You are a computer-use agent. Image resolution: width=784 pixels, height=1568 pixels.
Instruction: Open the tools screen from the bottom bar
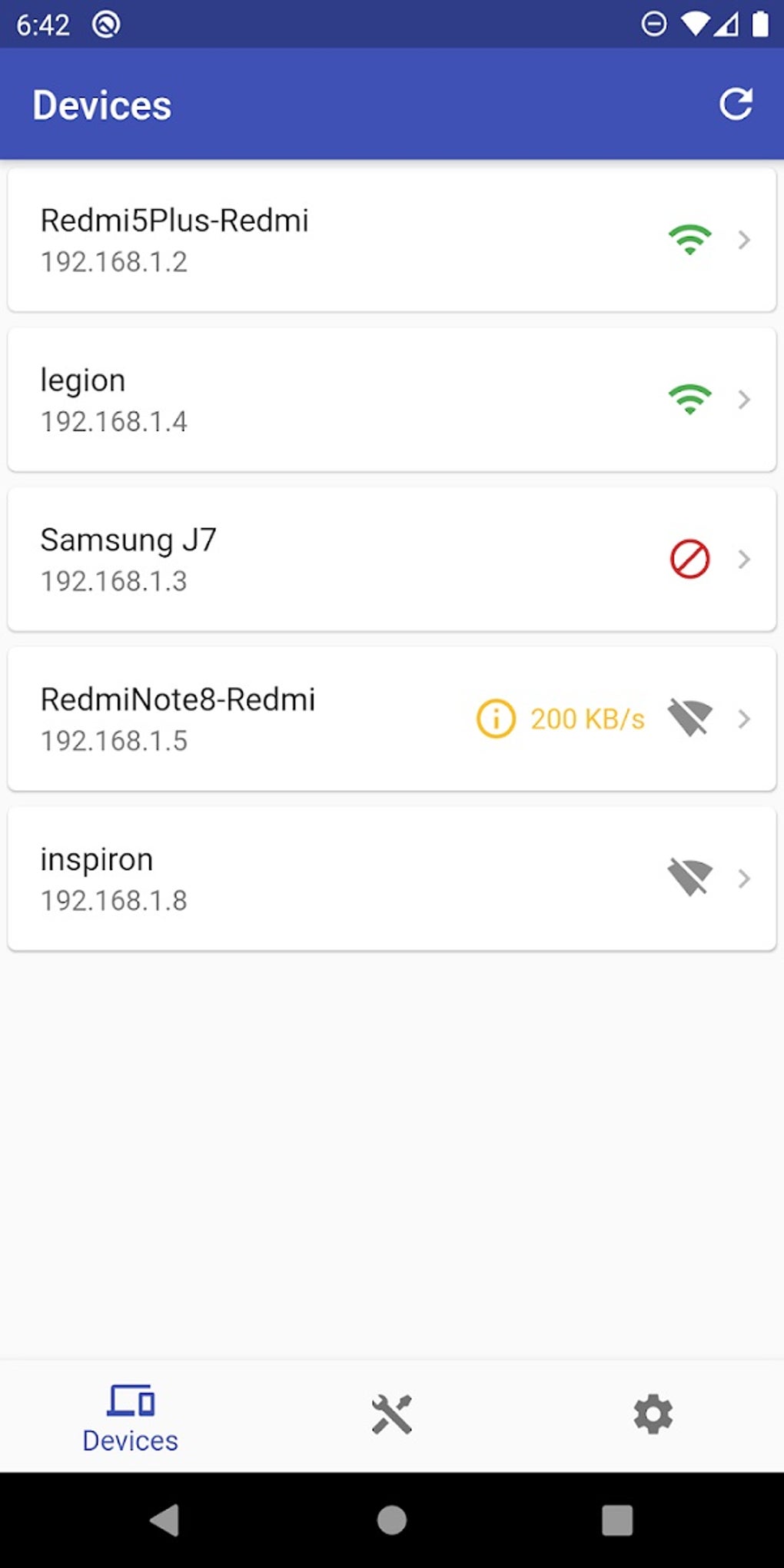(392, 1413)
